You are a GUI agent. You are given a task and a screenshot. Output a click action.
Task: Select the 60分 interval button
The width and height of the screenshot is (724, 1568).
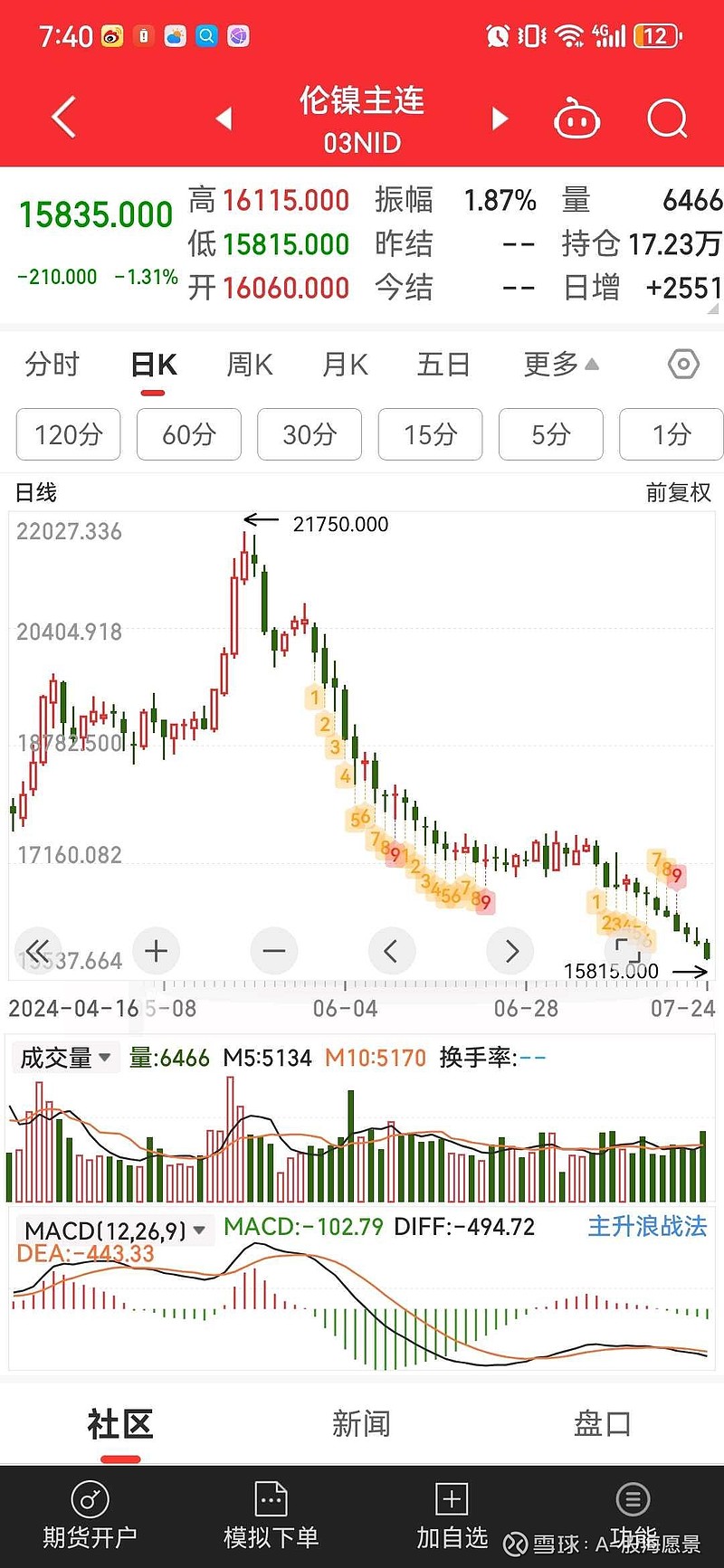[x=188, y=434]
